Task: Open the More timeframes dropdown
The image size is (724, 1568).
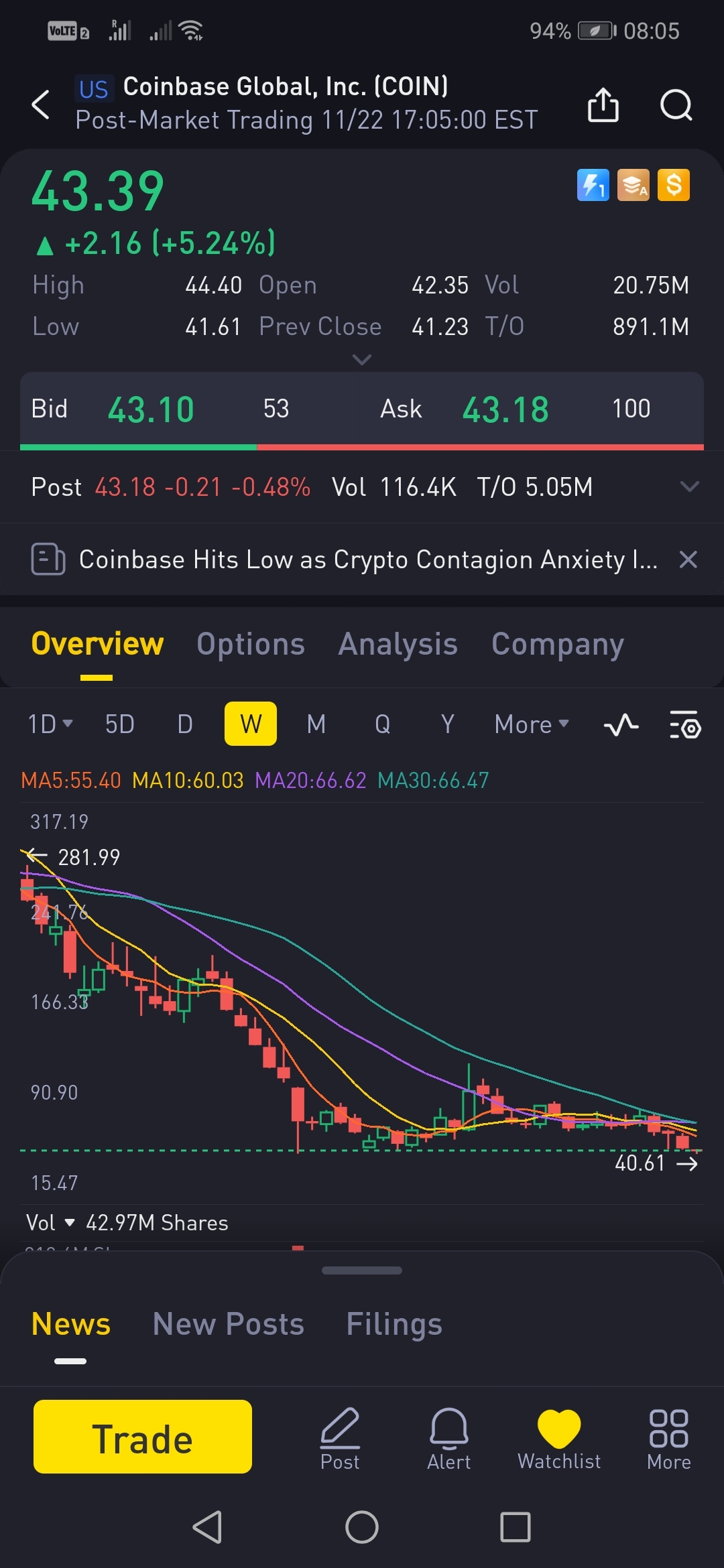Action: 532,724
